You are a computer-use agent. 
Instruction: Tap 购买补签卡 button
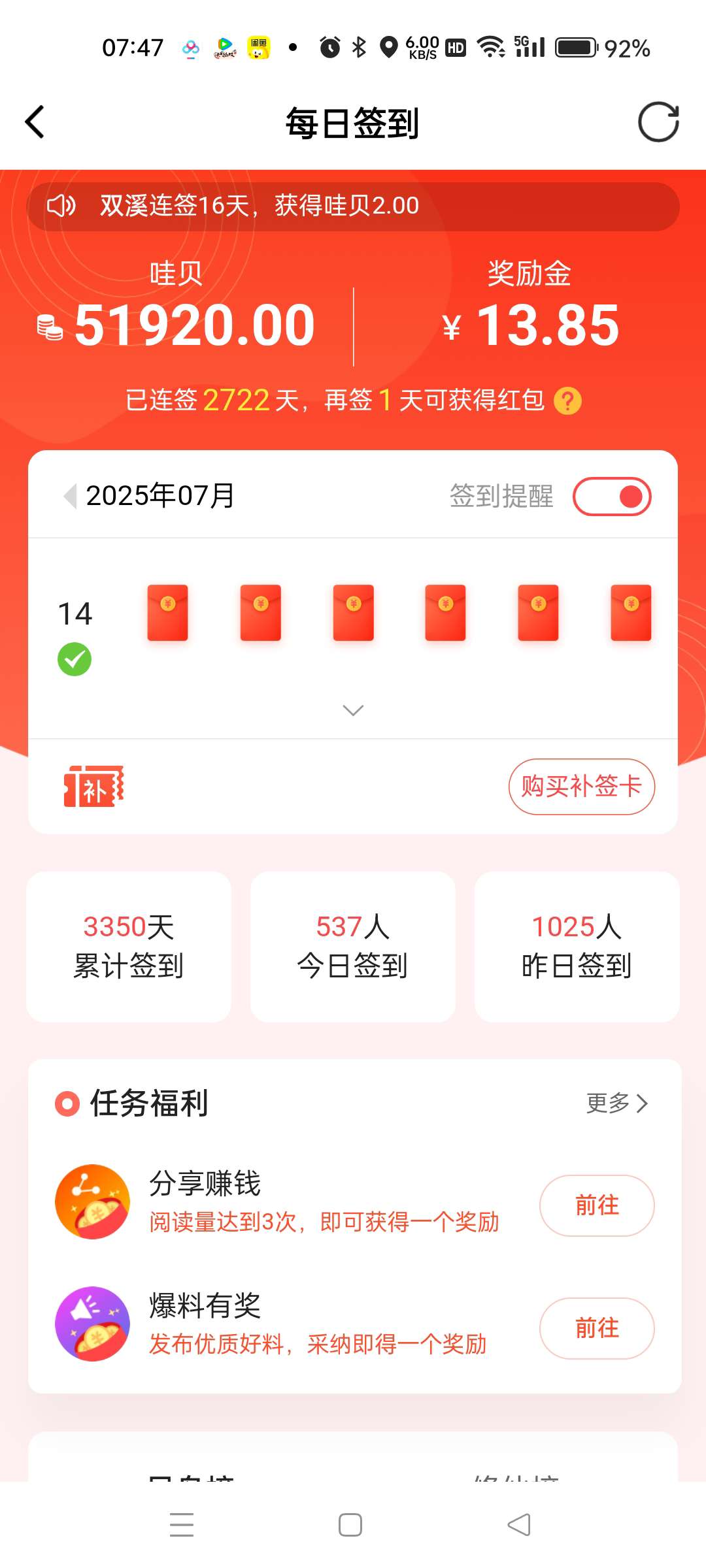(581, 787)
